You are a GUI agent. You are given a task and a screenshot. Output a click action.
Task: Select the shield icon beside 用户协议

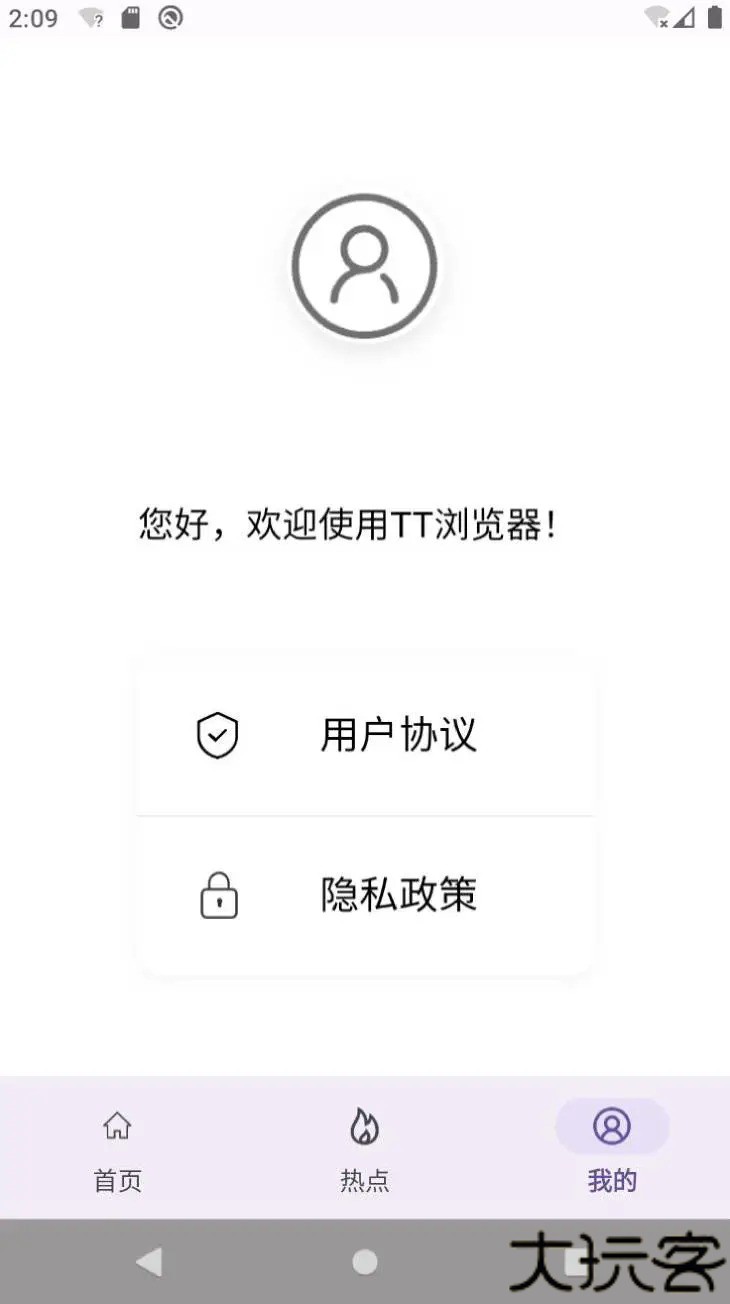coord(217,735)
